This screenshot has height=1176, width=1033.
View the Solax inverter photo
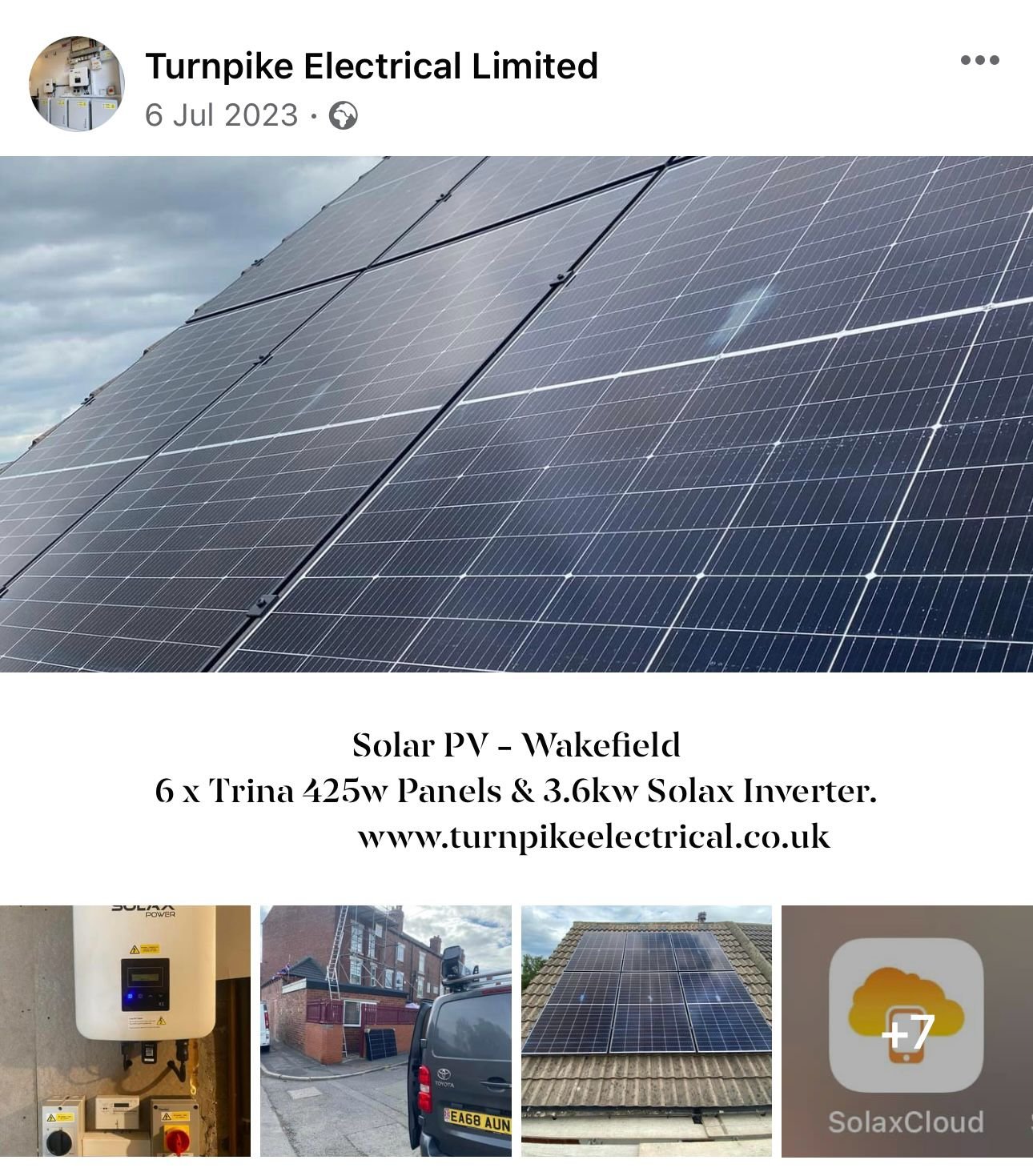pos(125,1030)
